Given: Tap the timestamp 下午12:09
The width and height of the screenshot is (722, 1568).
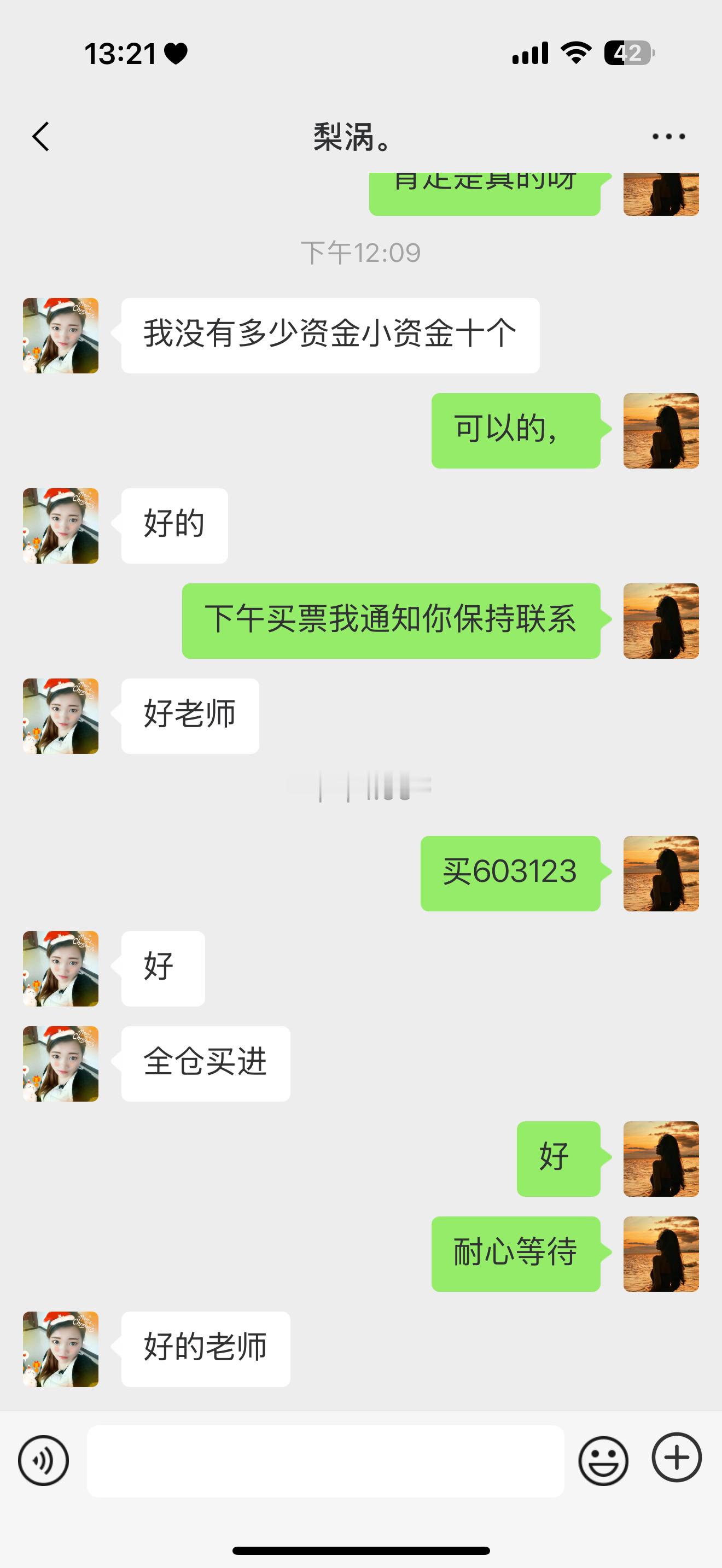Looking at the screenshot, I should click(x=361, y=251).
